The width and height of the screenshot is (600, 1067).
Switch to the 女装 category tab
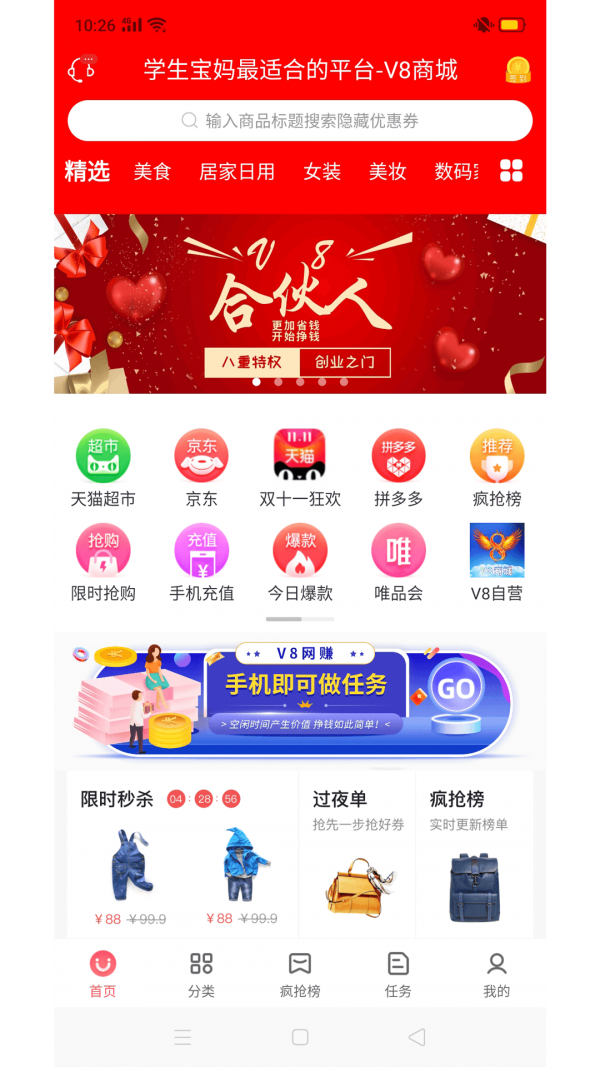[322, 171]
